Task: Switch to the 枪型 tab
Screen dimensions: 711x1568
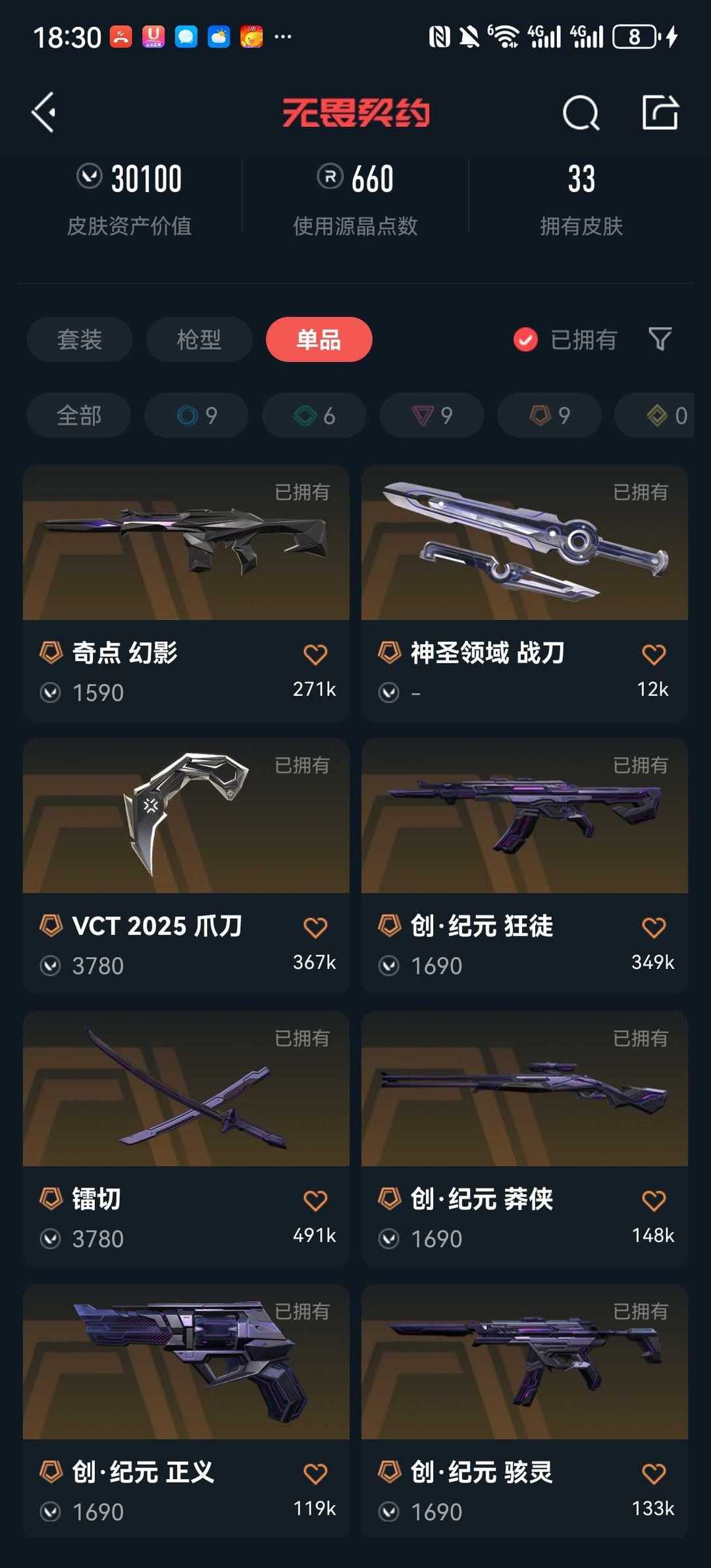Action: [x=199, y=339]
